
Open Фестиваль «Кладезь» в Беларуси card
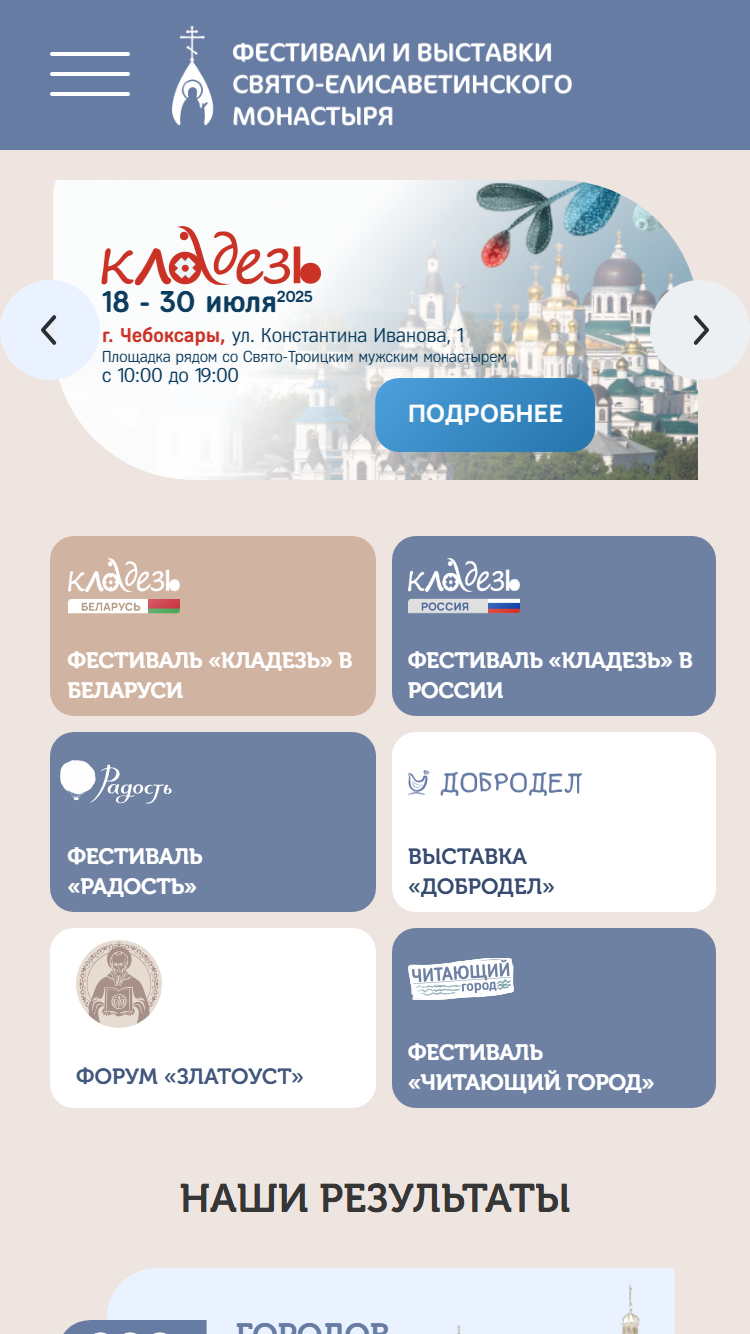click(x=213, y=626)
